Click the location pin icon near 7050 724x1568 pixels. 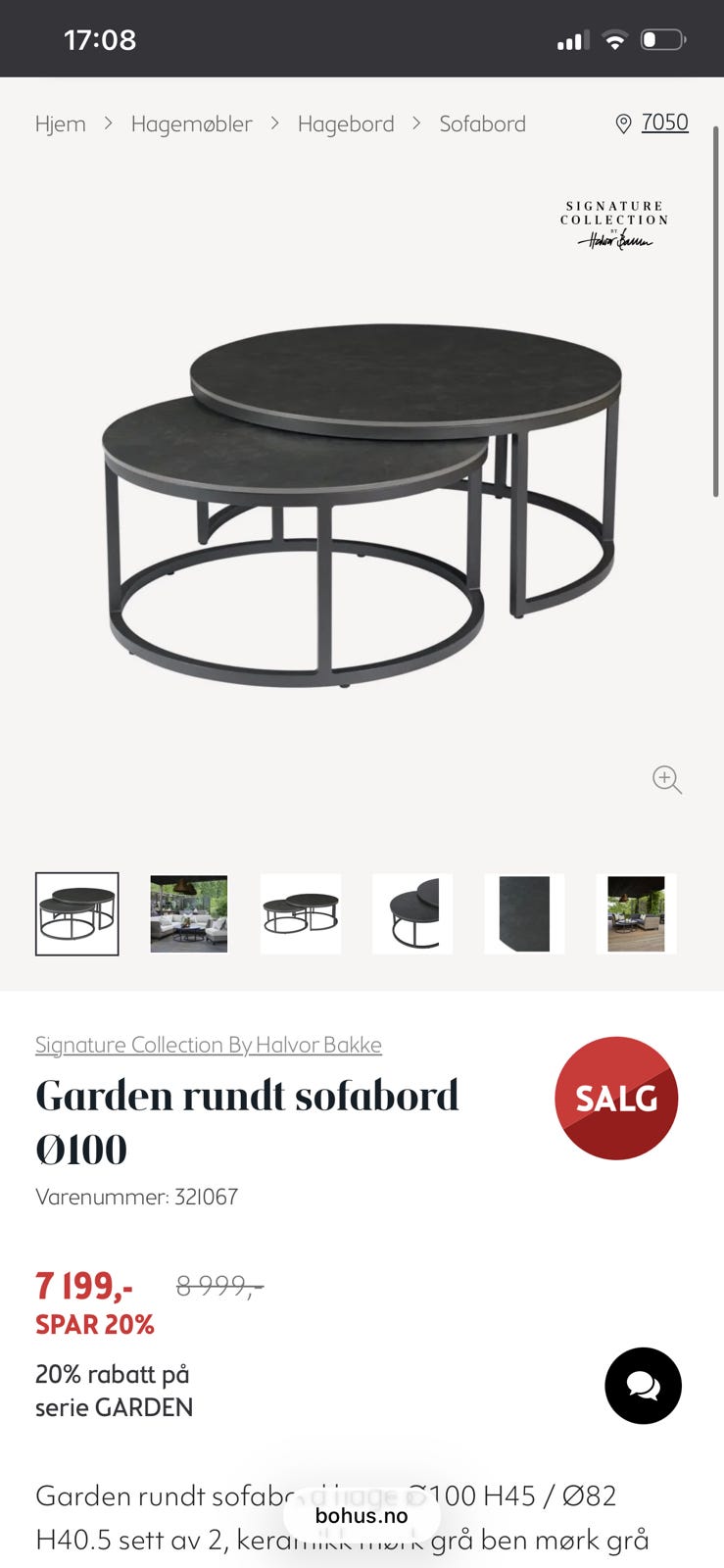click(622, 123)
